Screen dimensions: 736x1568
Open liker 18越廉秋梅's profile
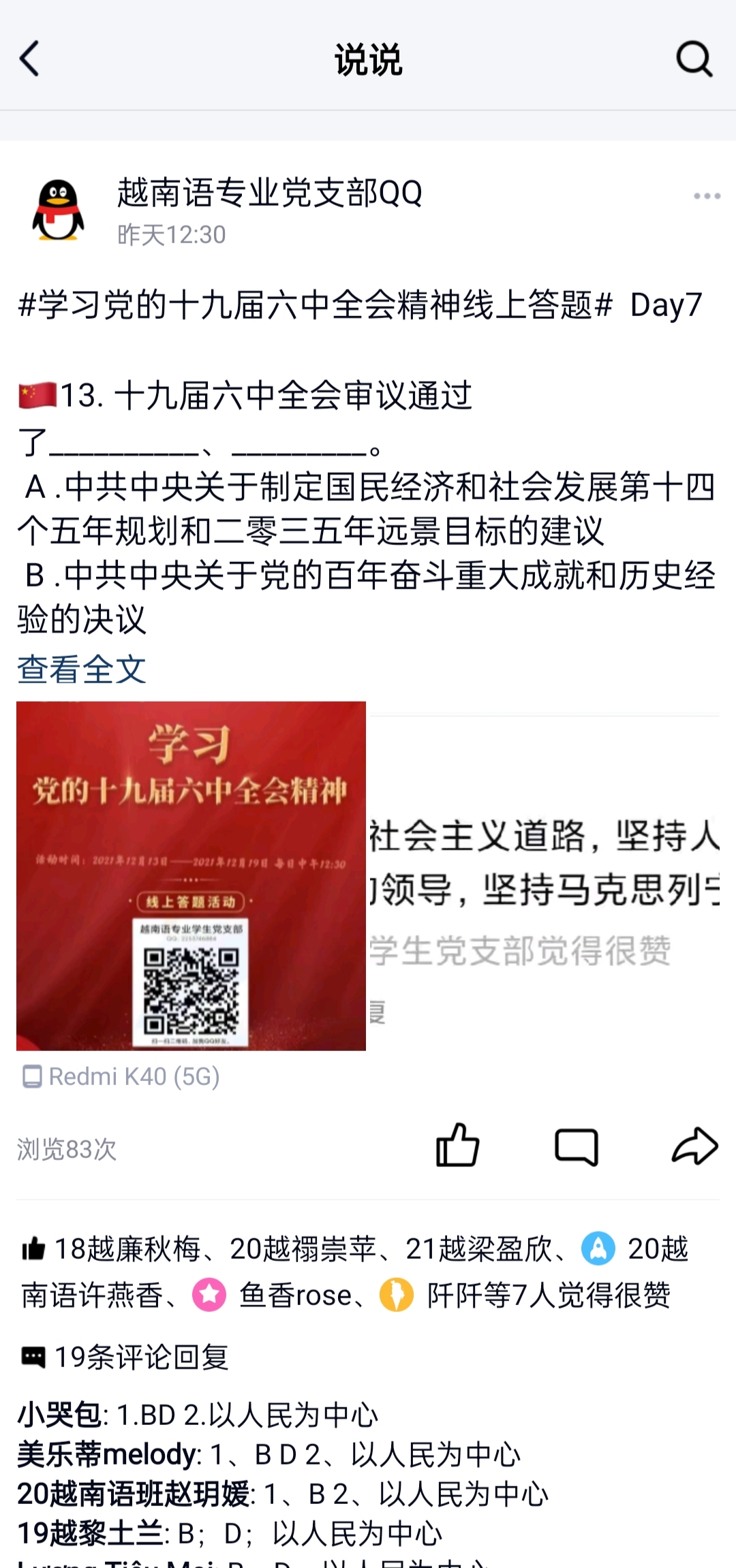click(x=127, y=1249)
